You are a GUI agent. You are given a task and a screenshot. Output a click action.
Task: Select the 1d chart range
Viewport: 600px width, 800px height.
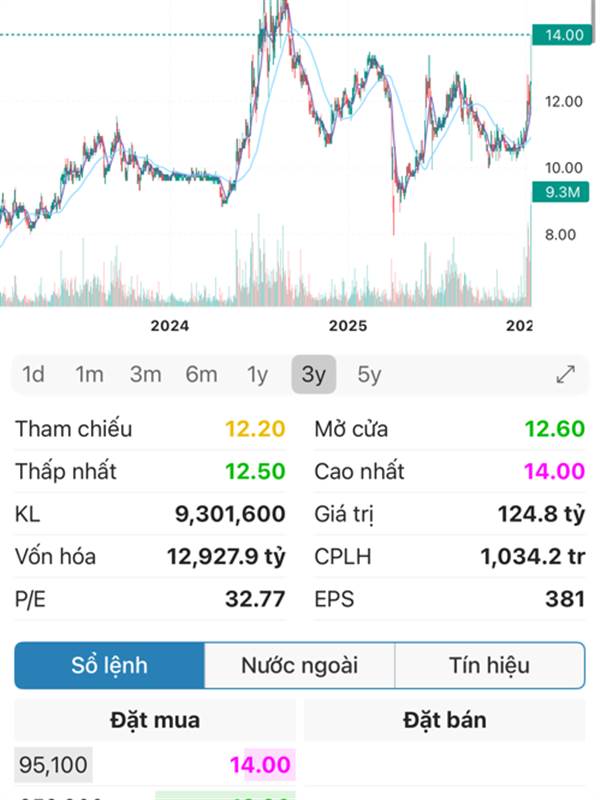[34, 375]
